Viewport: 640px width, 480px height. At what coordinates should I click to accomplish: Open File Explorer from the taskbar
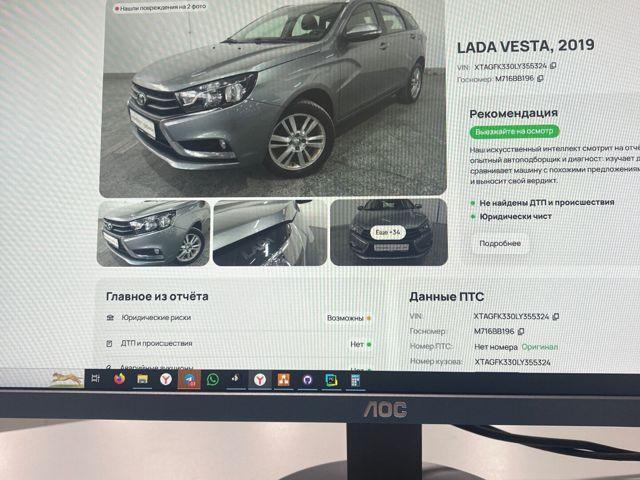[142, 379]
